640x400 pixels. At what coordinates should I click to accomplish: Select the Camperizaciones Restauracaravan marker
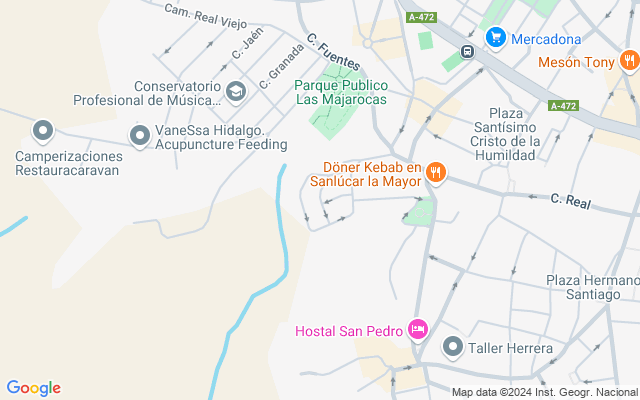pyautogui.click(x=43, y=131)
